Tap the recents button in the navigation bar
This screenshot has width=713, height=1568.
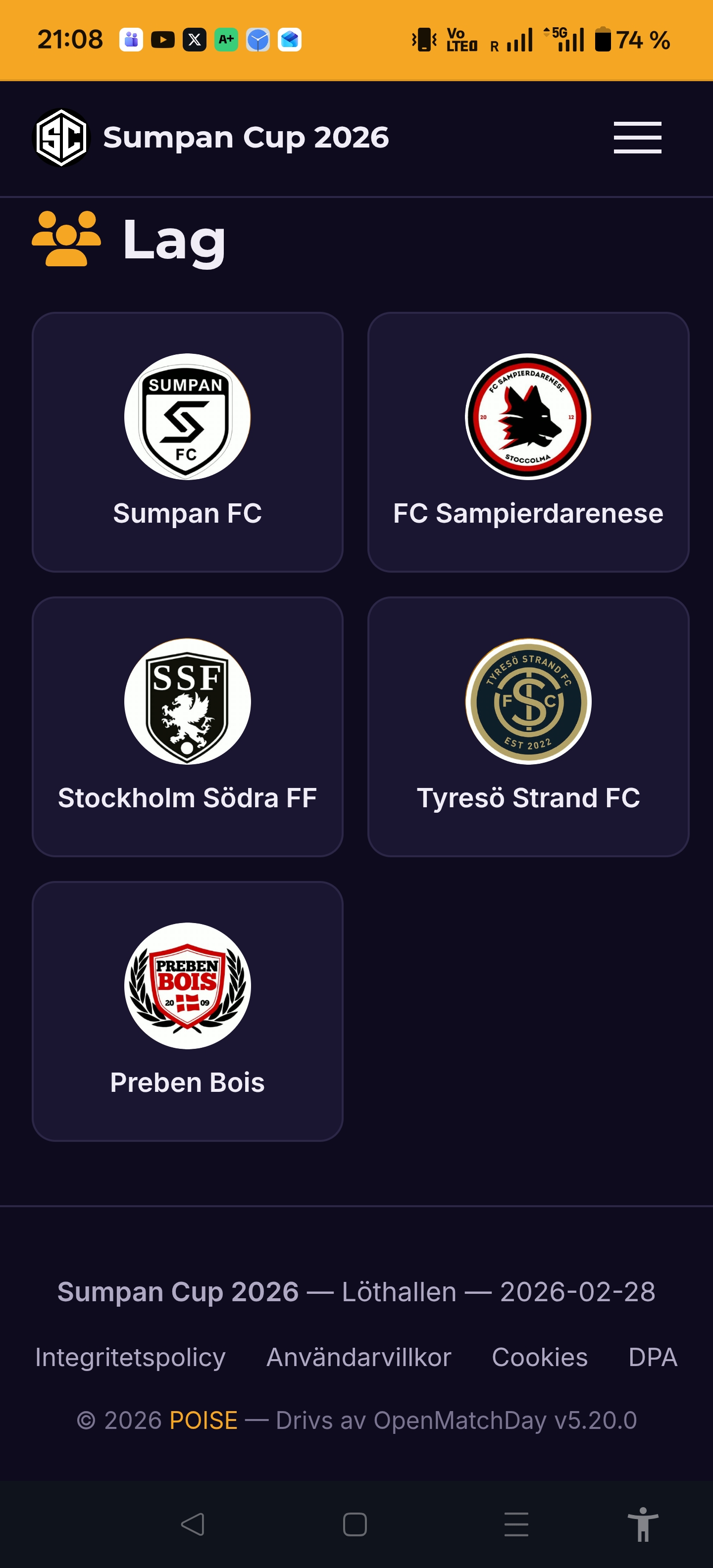click(x=515, y=1526)
